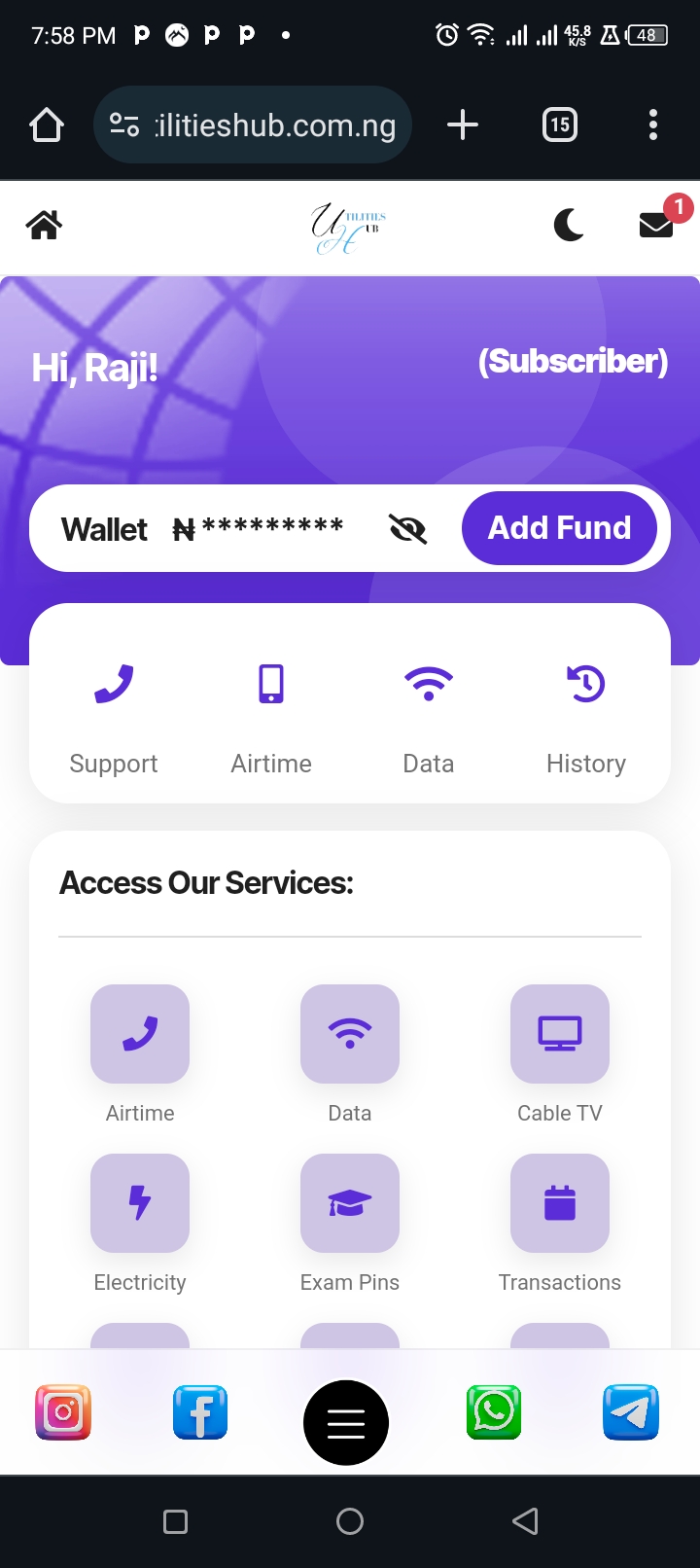
Task: Open the History icon
Action: pos(586,683)
